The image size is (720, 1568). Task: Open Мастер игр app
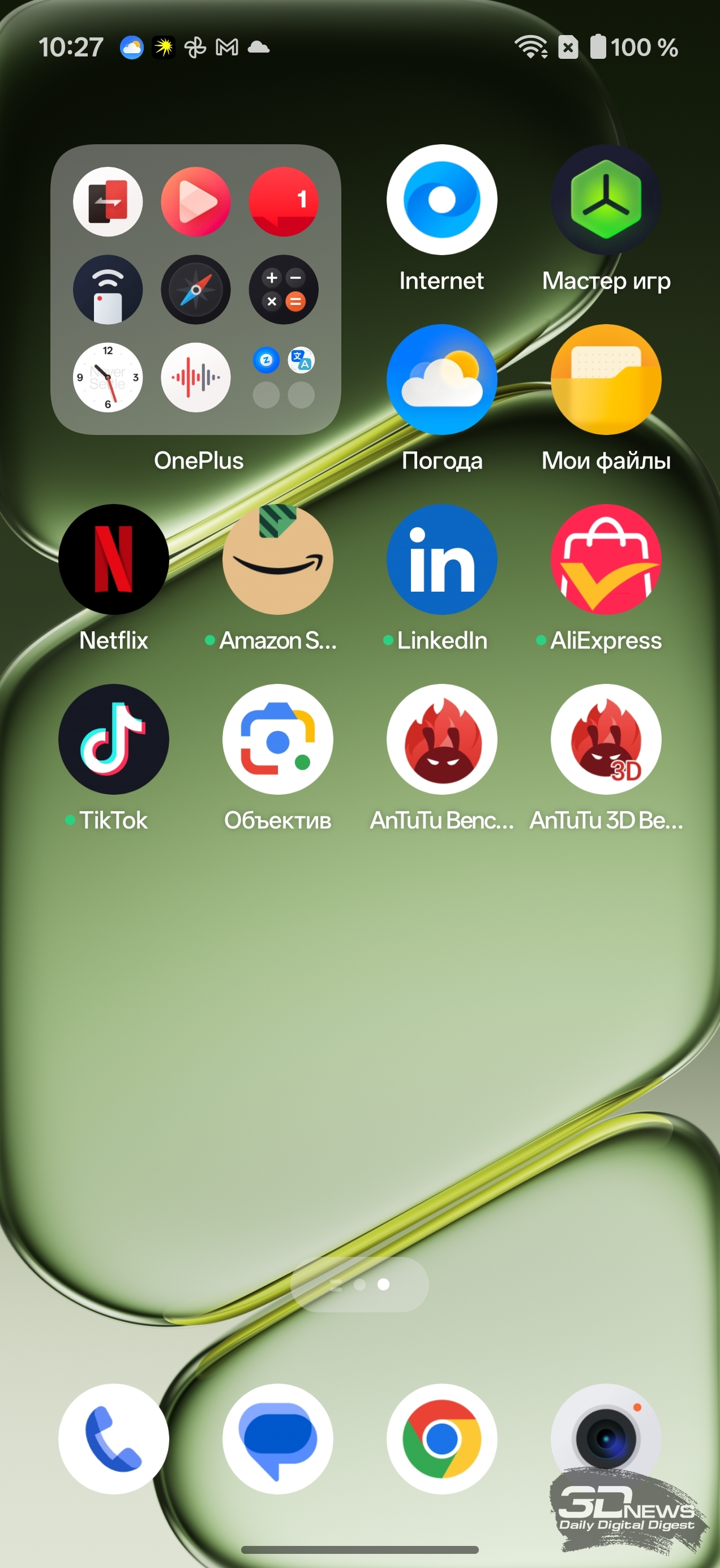(x=606, y=200)
